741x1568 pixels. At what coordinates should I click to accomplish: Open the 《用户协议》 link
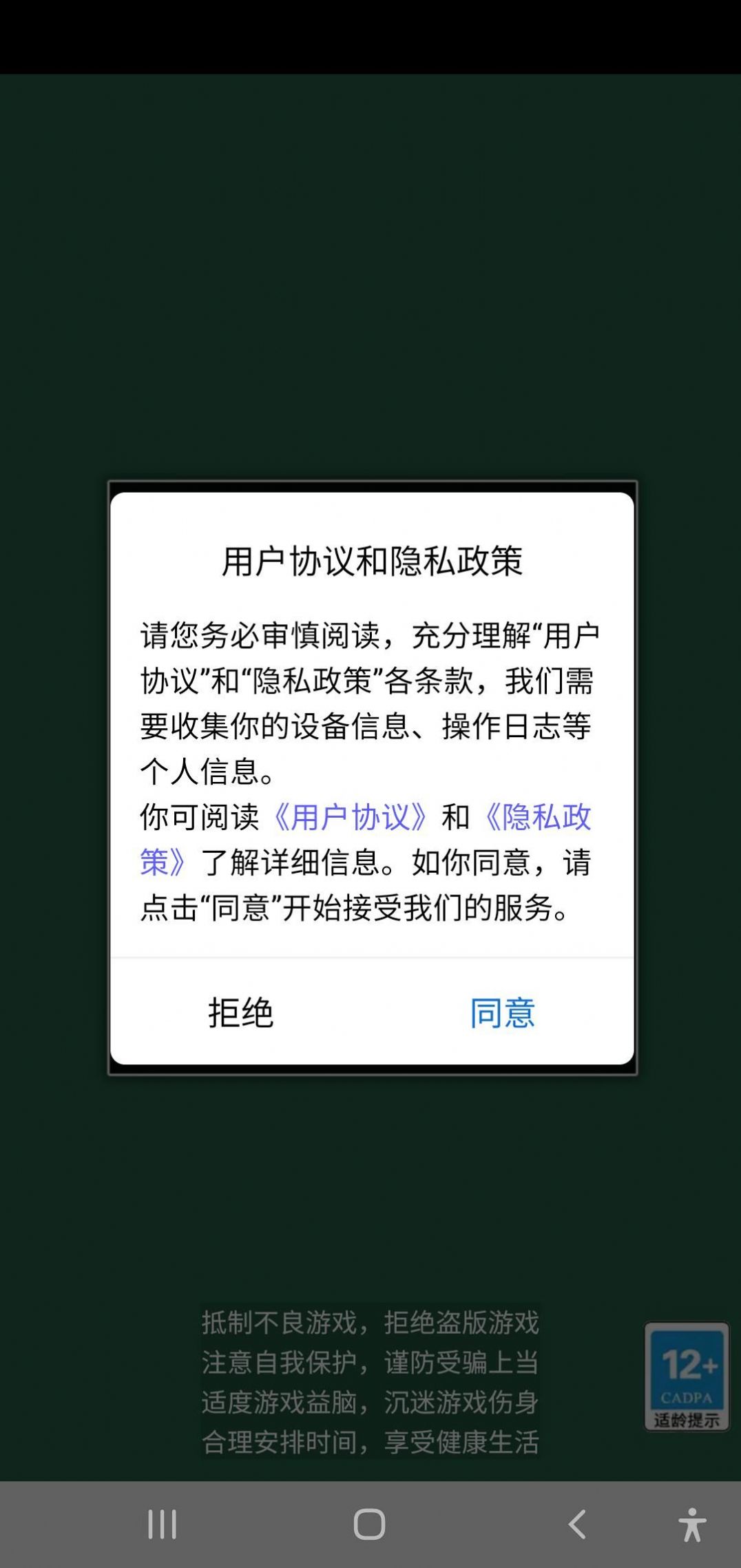(351, 818)
